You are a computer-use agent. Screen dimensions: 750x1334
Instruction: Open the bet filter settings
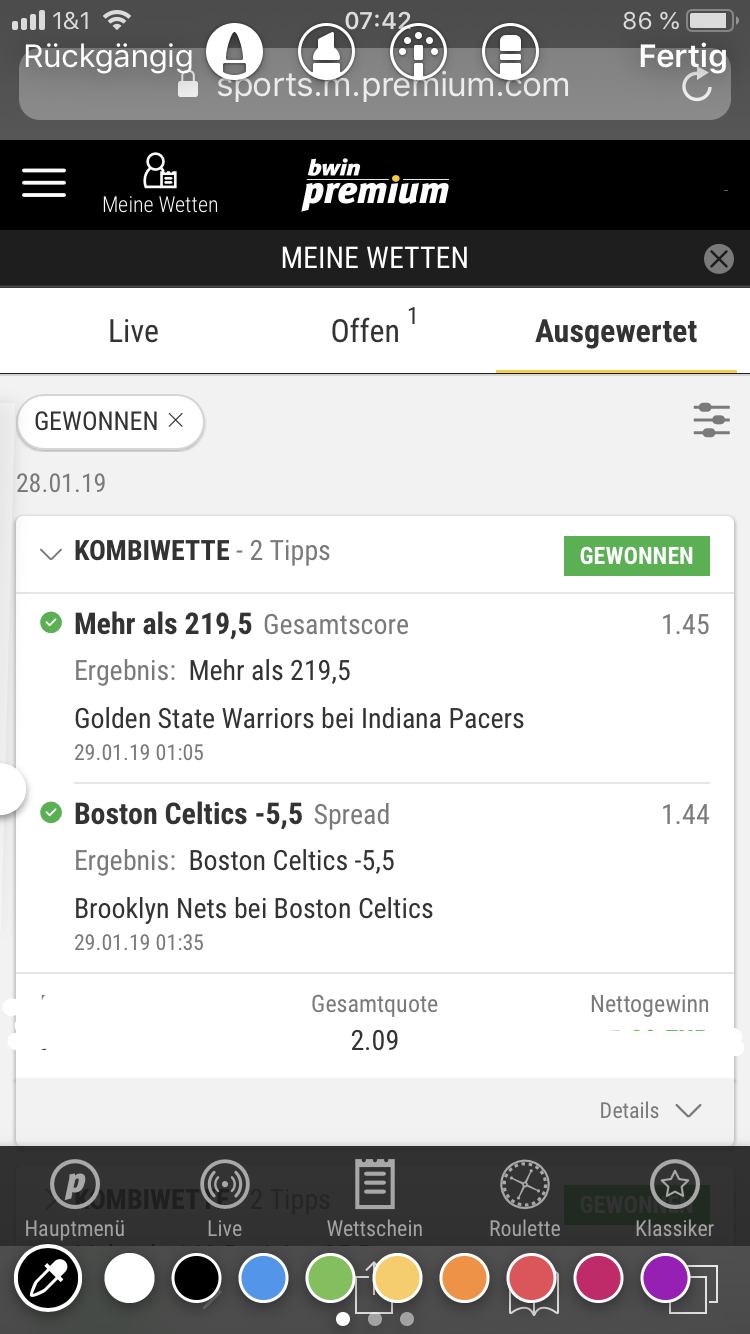[x=711, y=421]
